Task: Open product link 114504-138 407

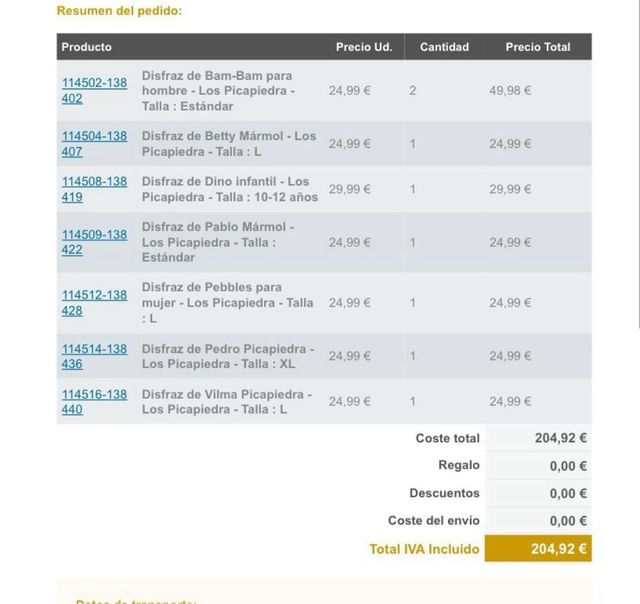Action: click(94, 136)
